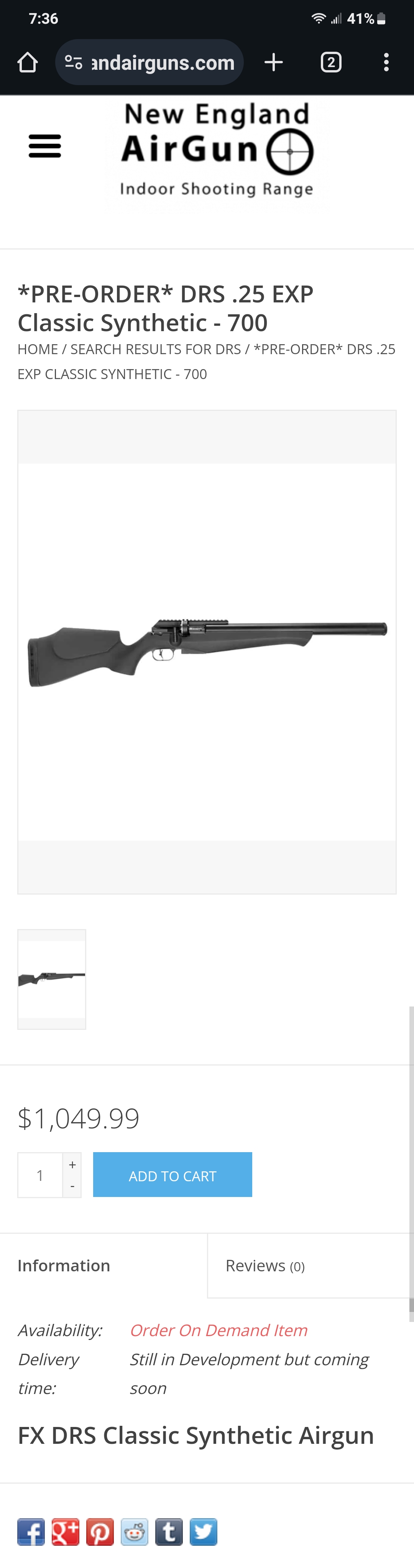Share product on Facebook
The image size is (414, 1568).
[31, 1532]
